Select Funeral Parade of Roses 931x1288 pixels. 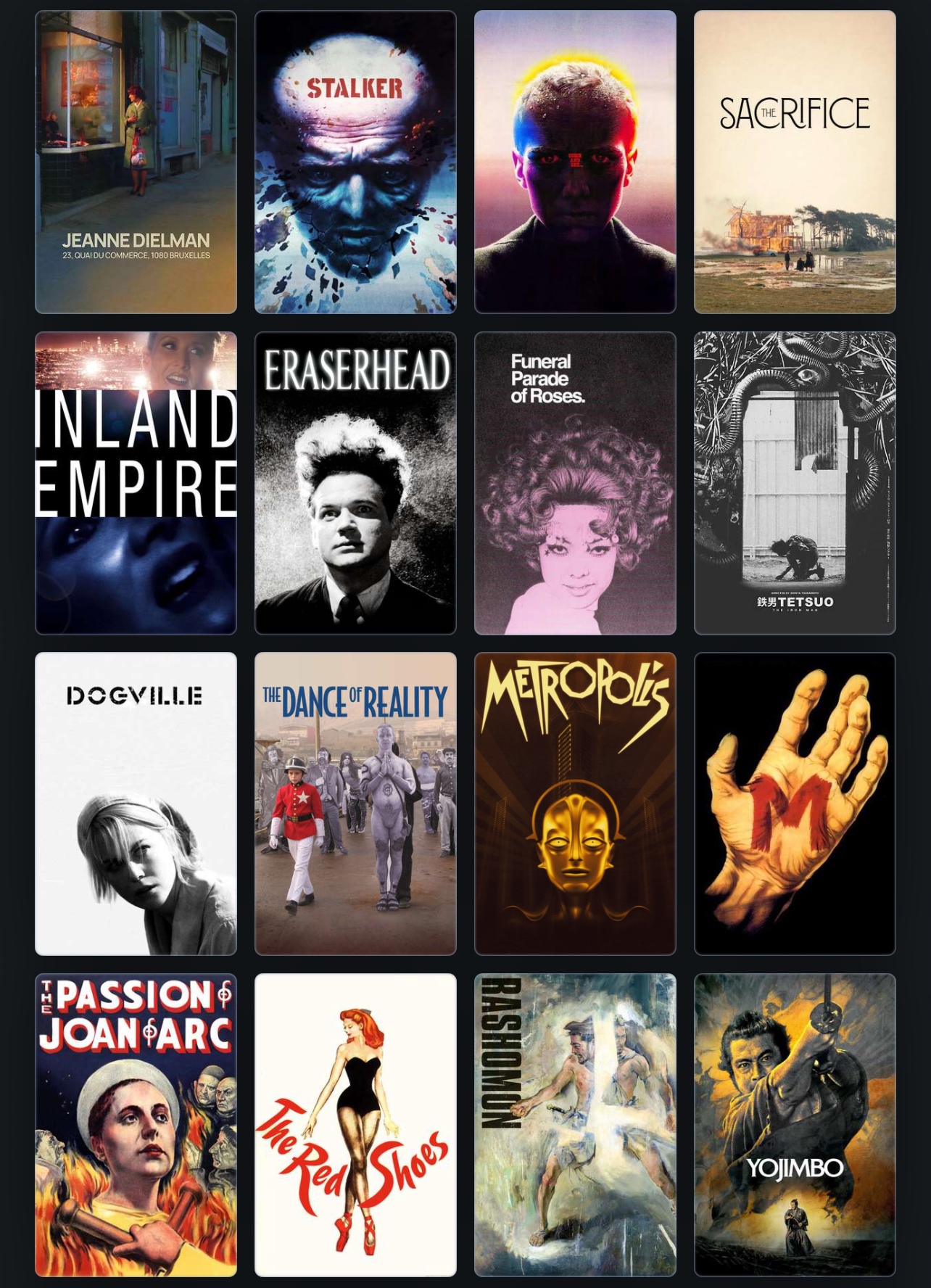pyautogui.click(x=575, y=483)
